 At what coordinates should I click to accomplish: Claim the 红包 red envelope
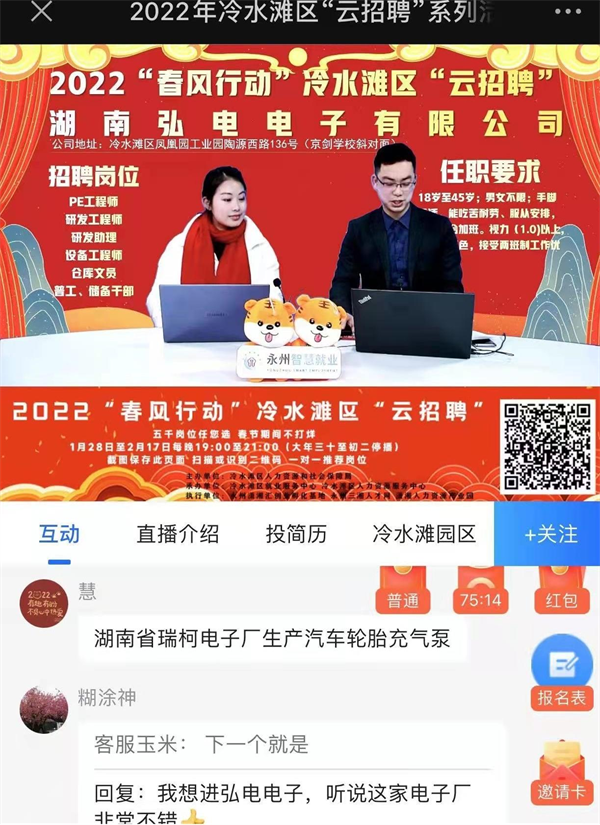coord(561,590)
